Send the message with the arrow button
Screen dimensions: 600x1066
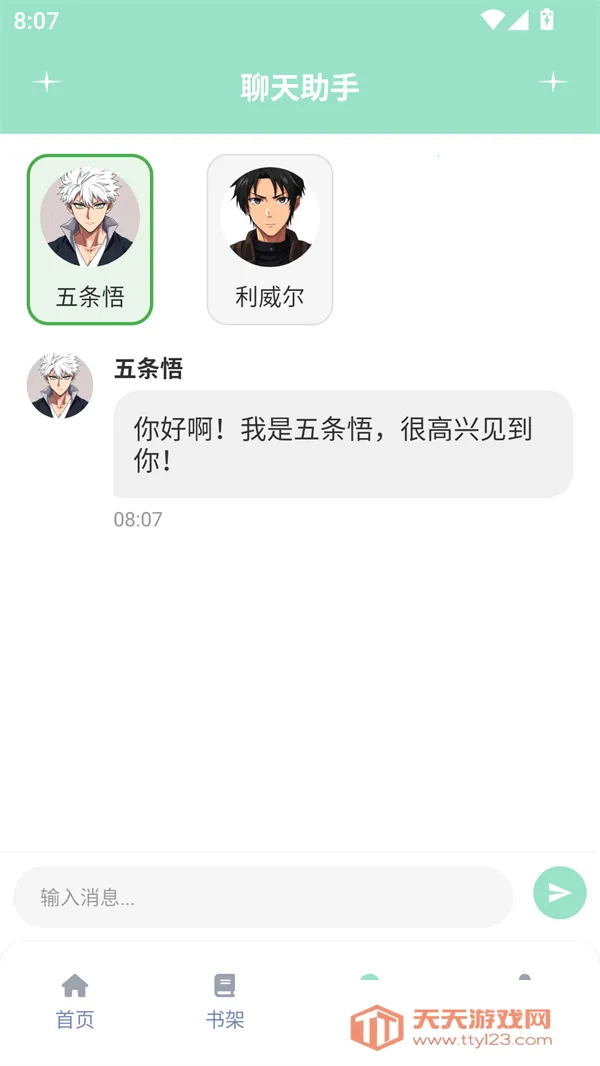(559, 893)
